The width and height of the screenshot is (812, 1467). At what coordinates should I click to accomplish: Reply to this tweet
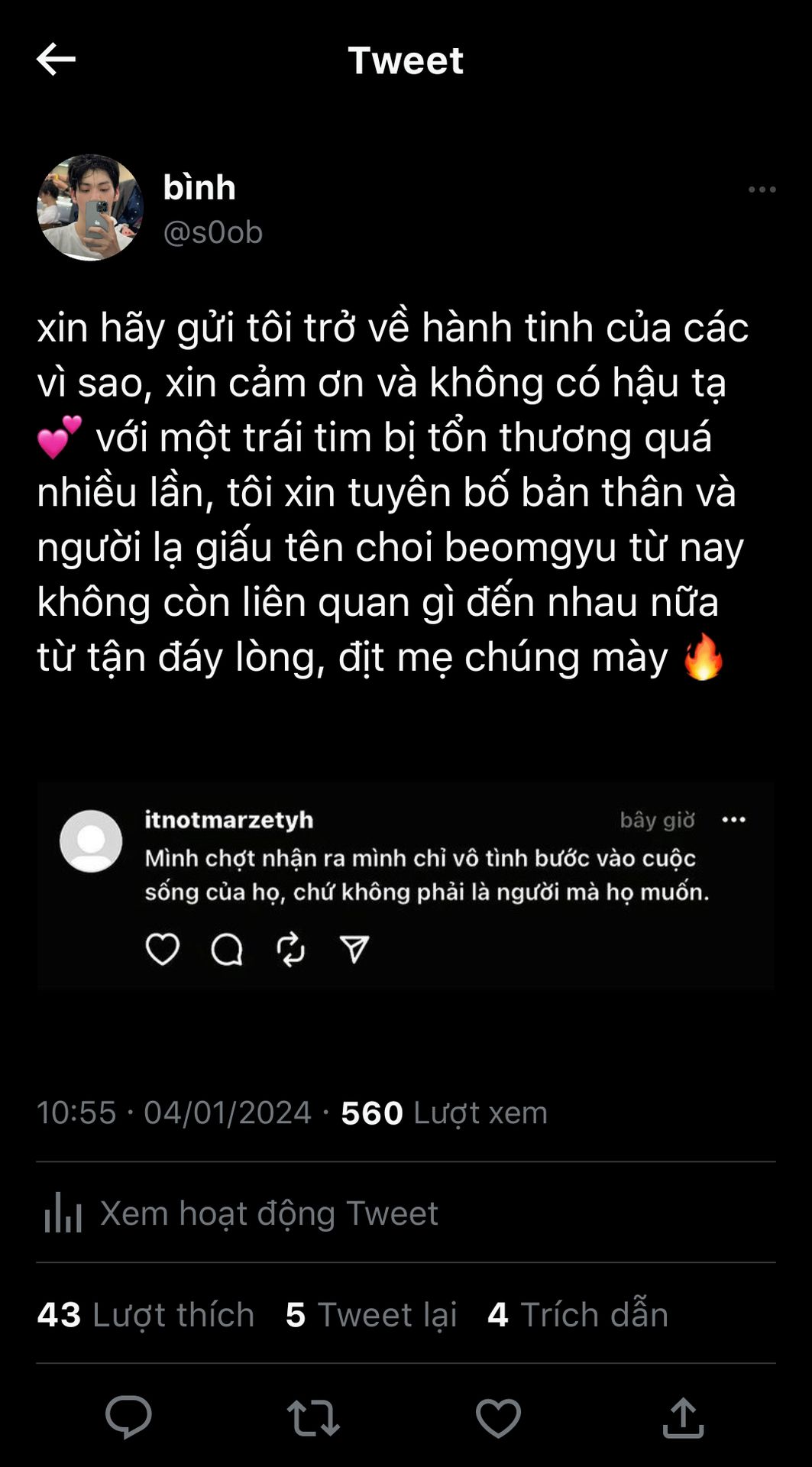(128, 1417)
